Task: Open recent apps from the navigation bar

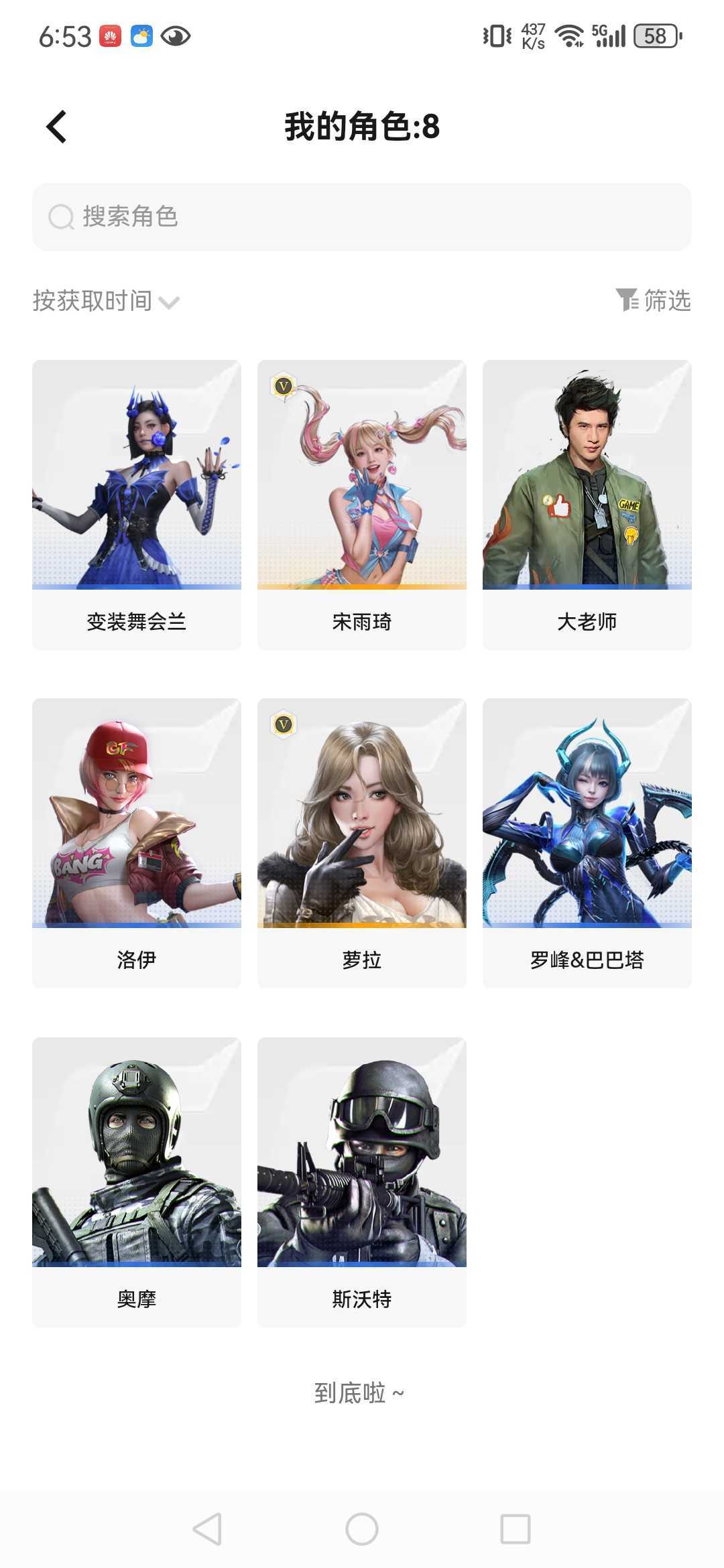Action: tap(516, 1529)
